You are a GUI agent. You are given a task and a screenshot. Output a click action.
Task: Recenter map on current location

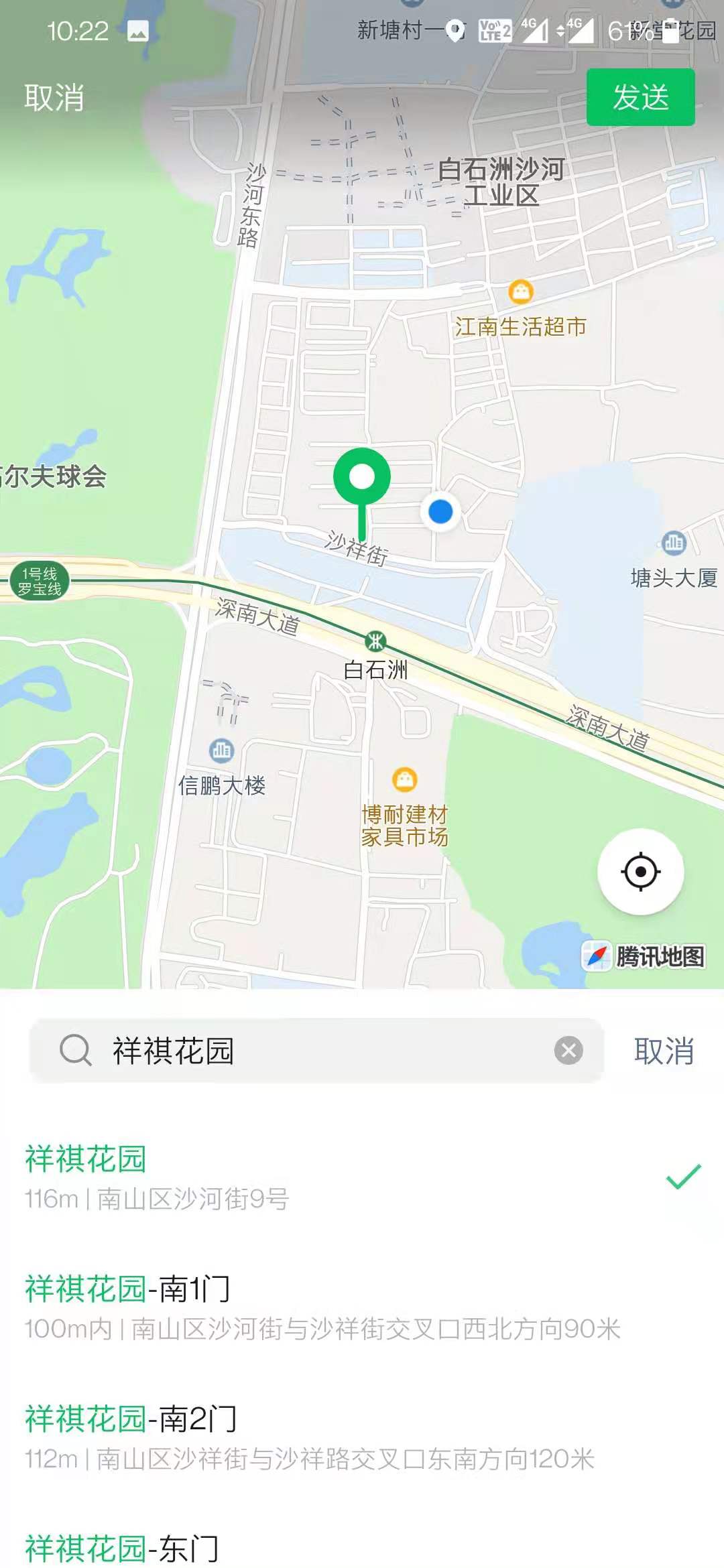[640, 872]
